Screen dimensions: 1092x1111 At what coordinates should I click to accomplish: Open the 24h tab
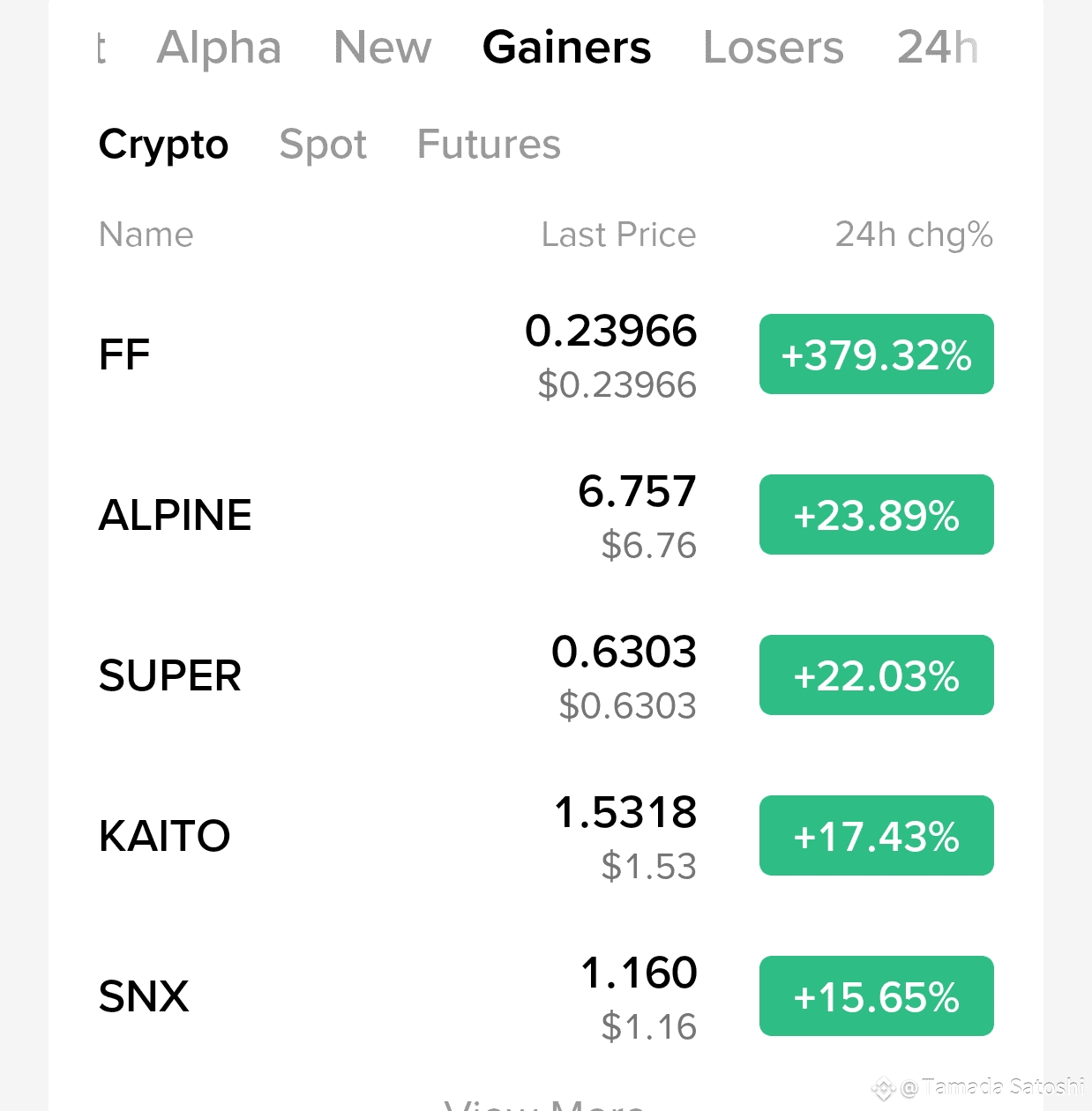[x=937, y=48]
